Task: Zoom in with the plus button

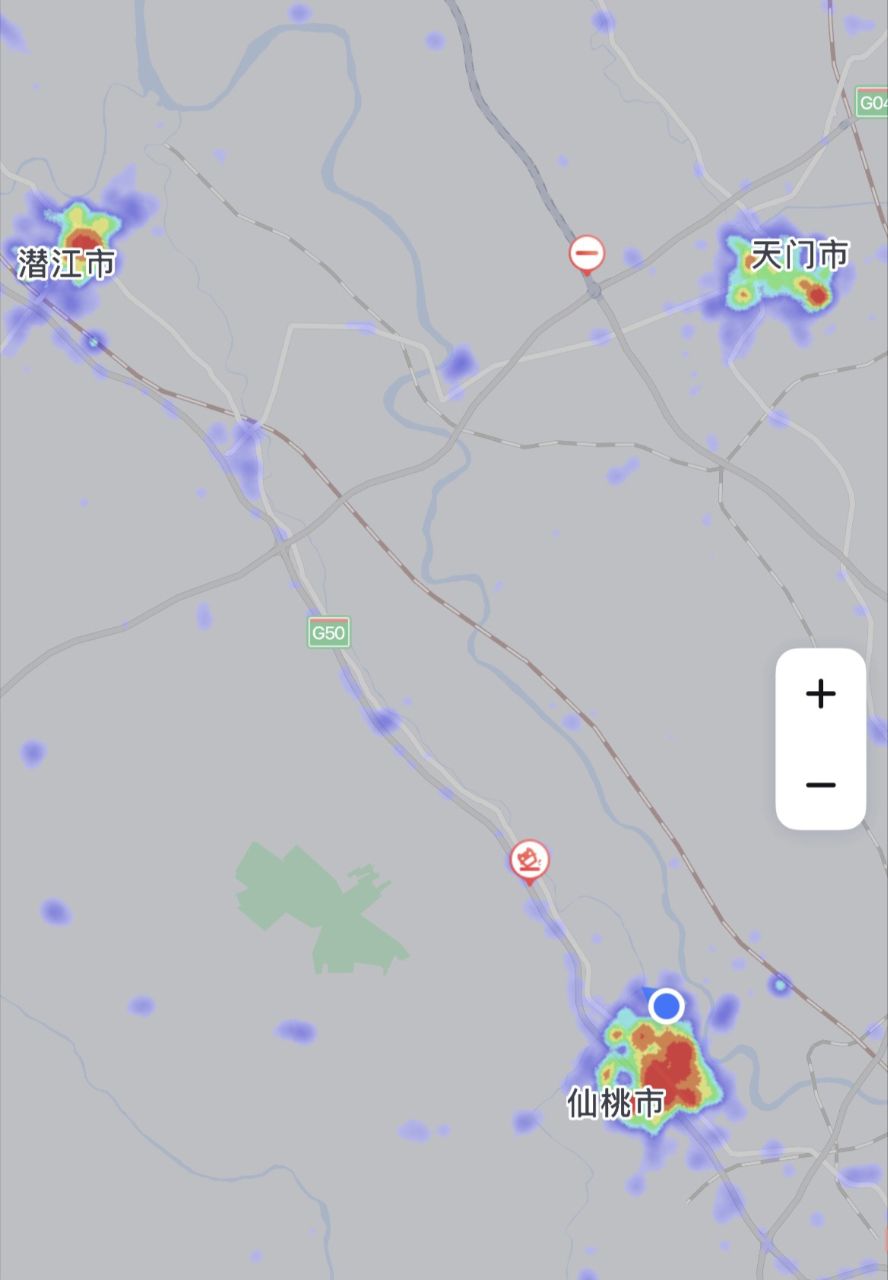Action: pyautogui.click(x=820, y=694)
